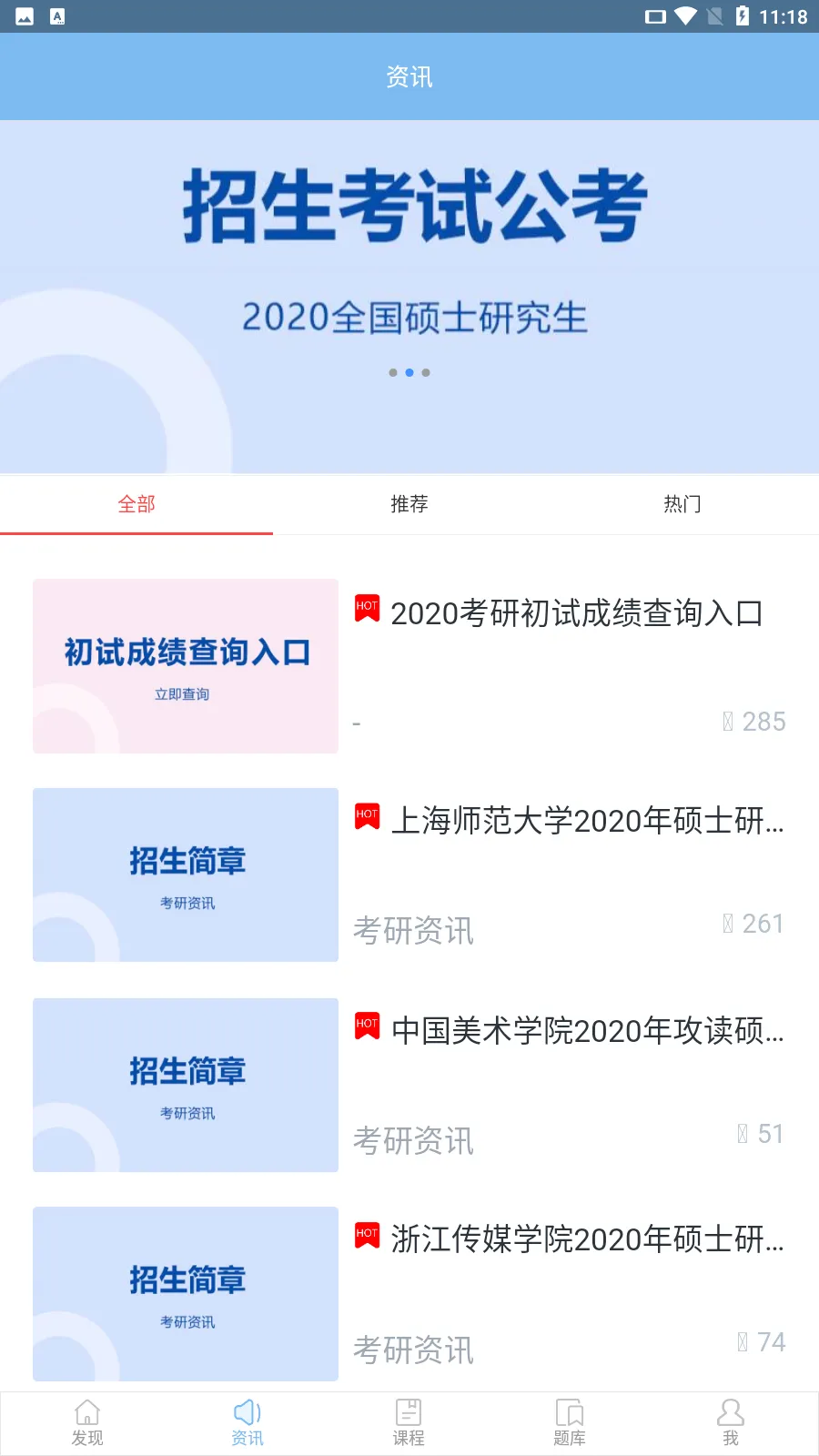Open the 浙江传媒学院2020年硕士研 article
This screenshot has width=819, height=1456.
coord(409,1294)
